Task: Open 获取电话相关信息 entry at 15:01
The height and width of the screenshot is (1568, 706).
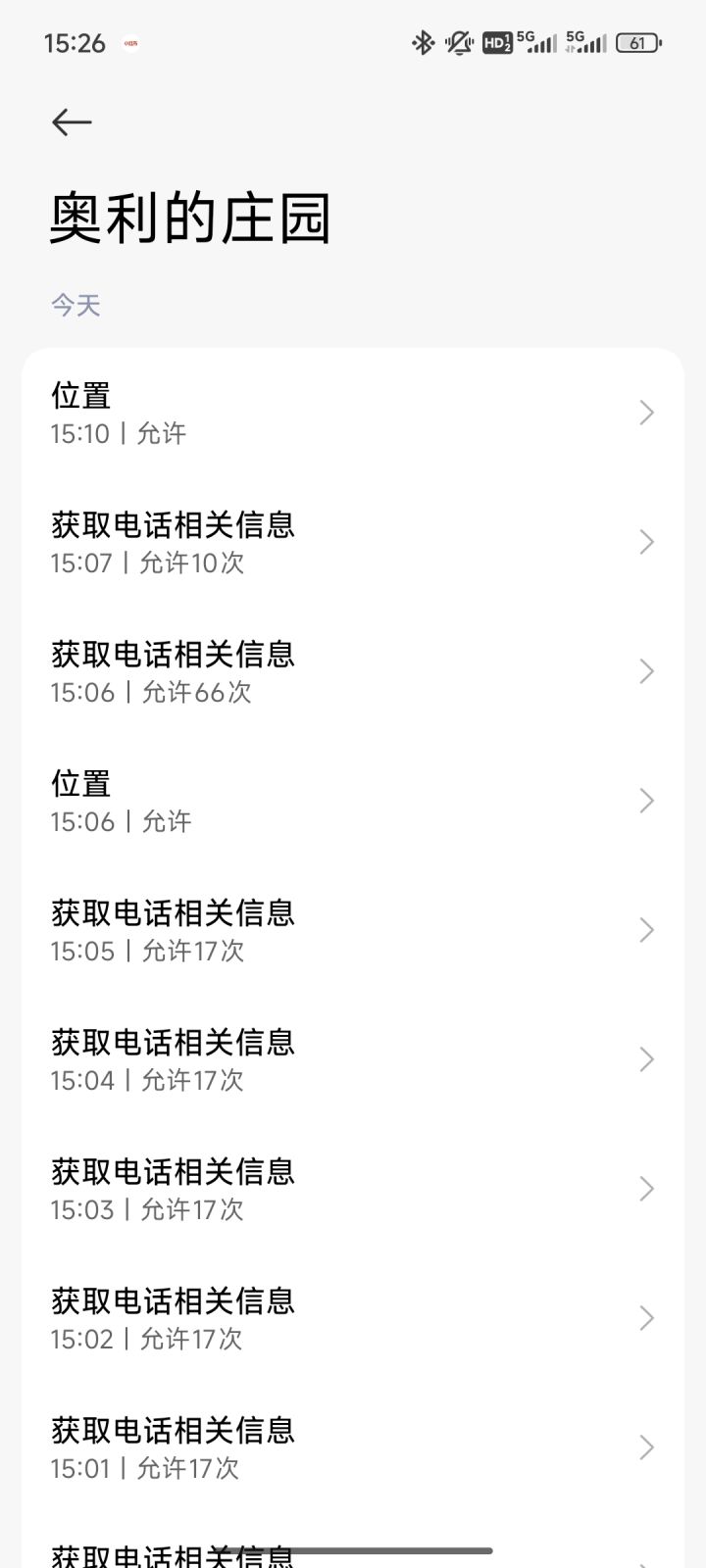Action: [x=353, y=1447]
